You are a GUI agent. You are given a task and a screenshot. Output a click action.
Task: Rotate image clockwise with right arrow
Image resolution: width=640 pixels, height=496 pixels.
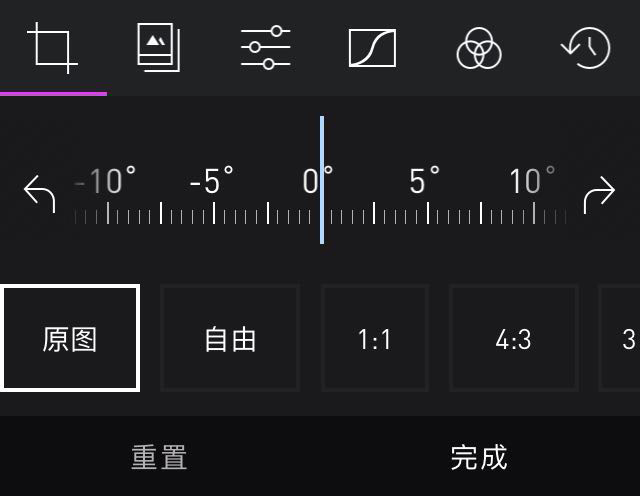click(x=599, y=192)
